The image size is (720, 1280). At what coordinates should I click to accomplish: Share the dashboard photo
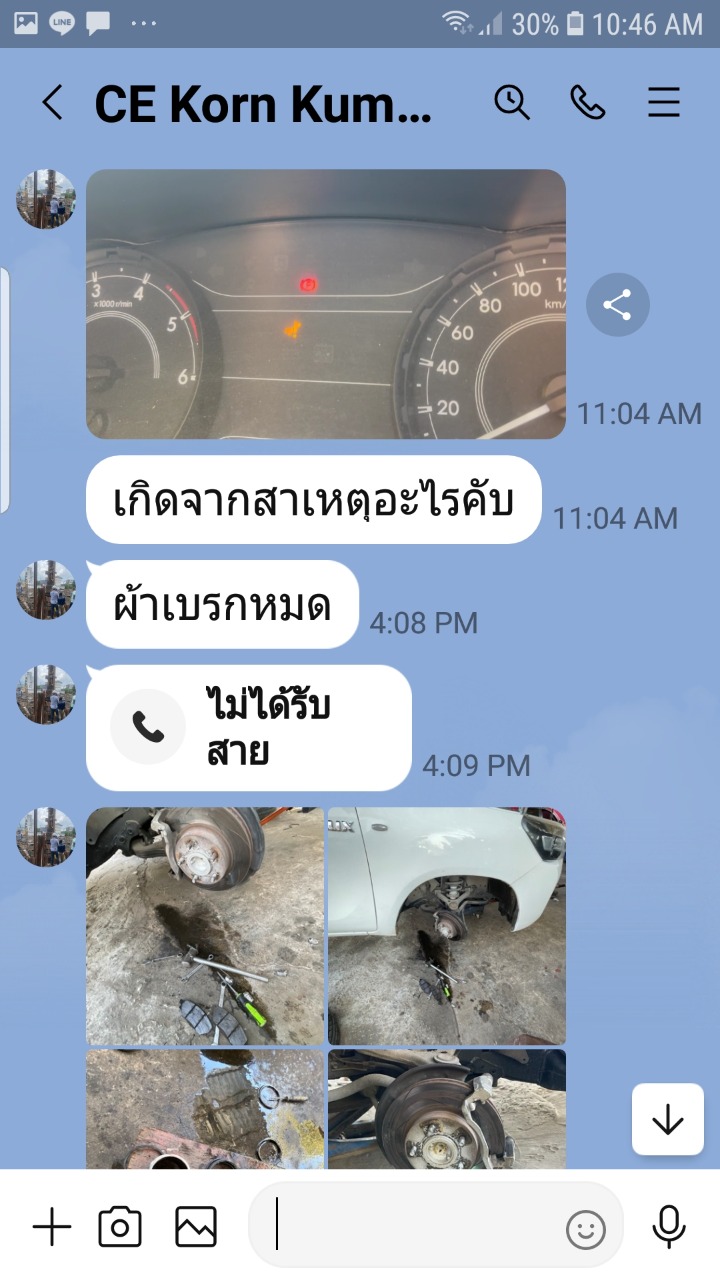pos(618,305)
